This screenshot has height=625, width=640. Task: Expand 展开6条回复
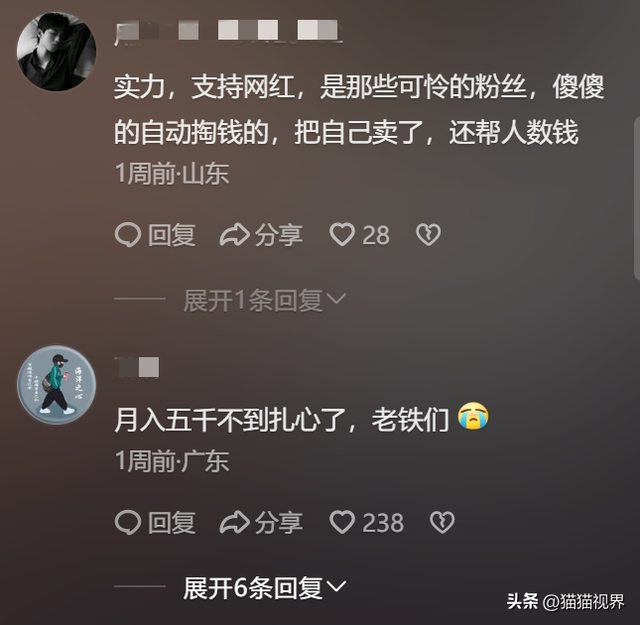pos(264,587)
